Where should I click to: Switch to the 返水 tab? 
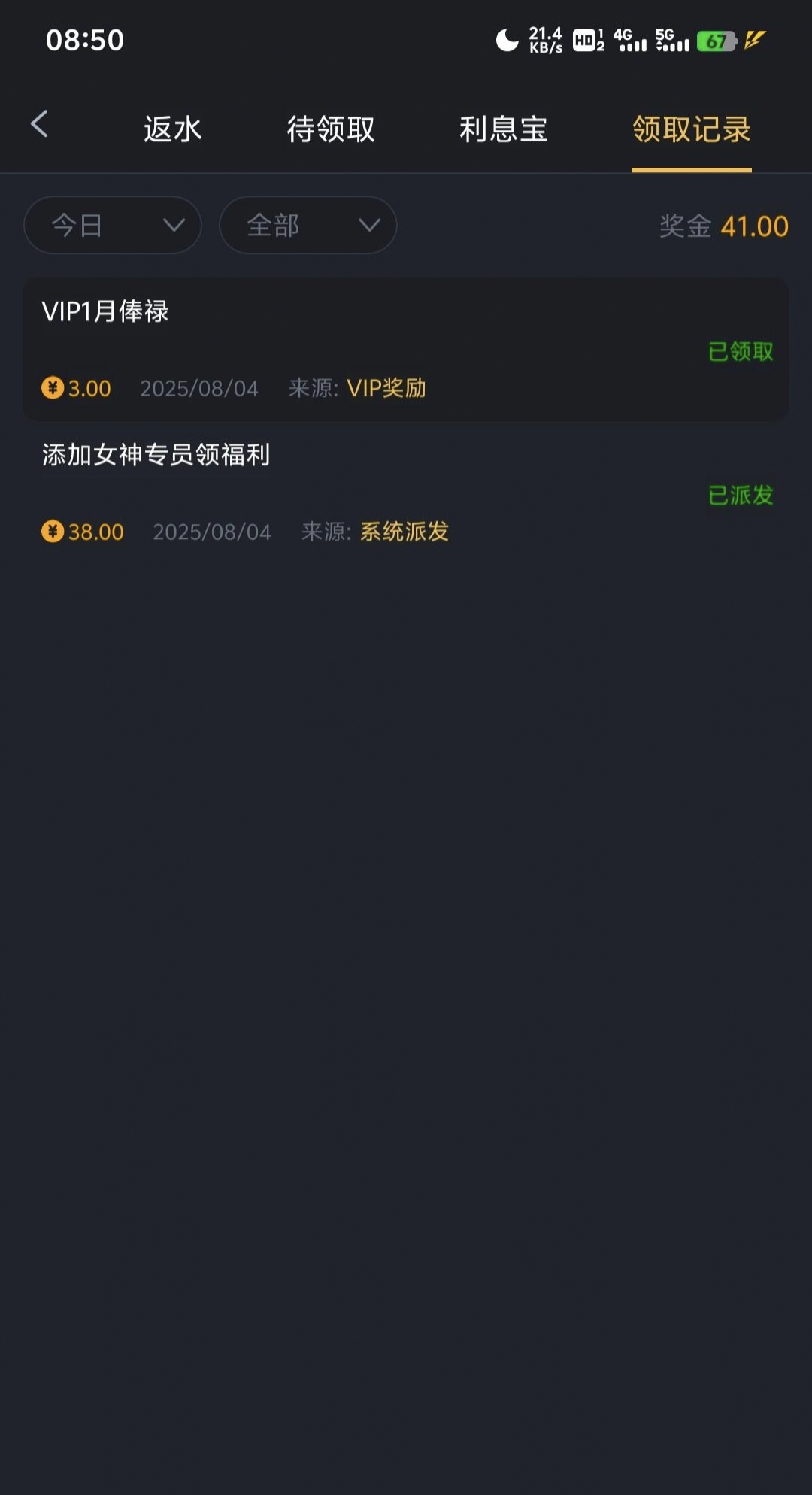click(173, 129)
